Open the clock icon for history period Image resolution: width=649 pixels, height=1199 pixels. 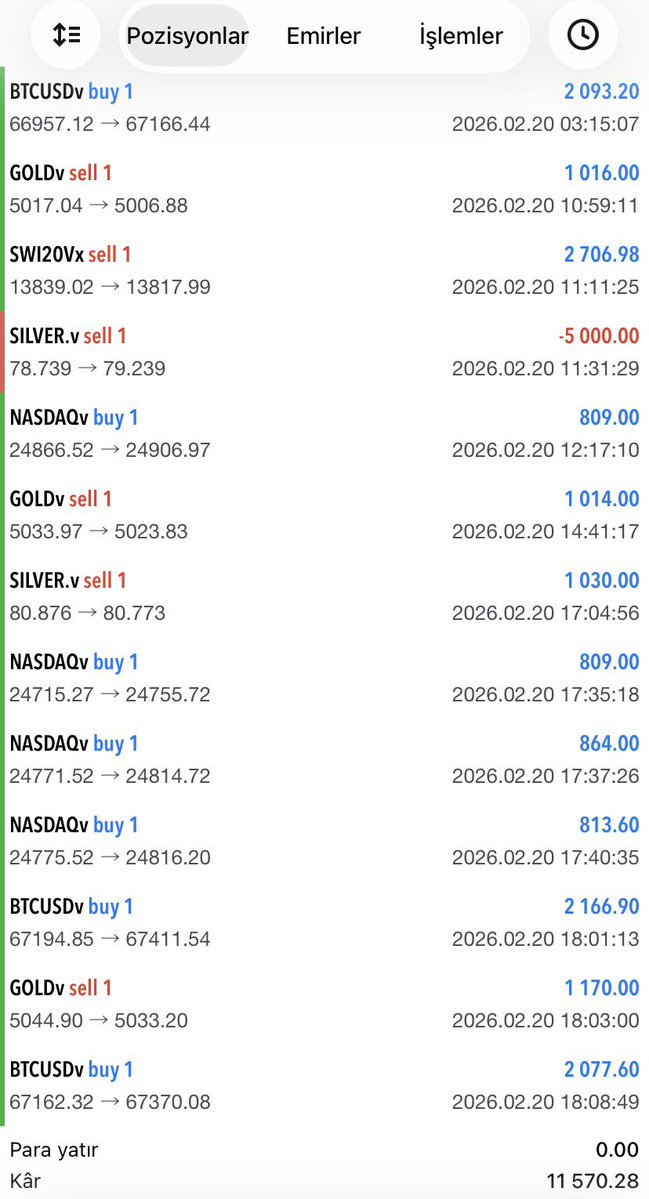point(582,35)
